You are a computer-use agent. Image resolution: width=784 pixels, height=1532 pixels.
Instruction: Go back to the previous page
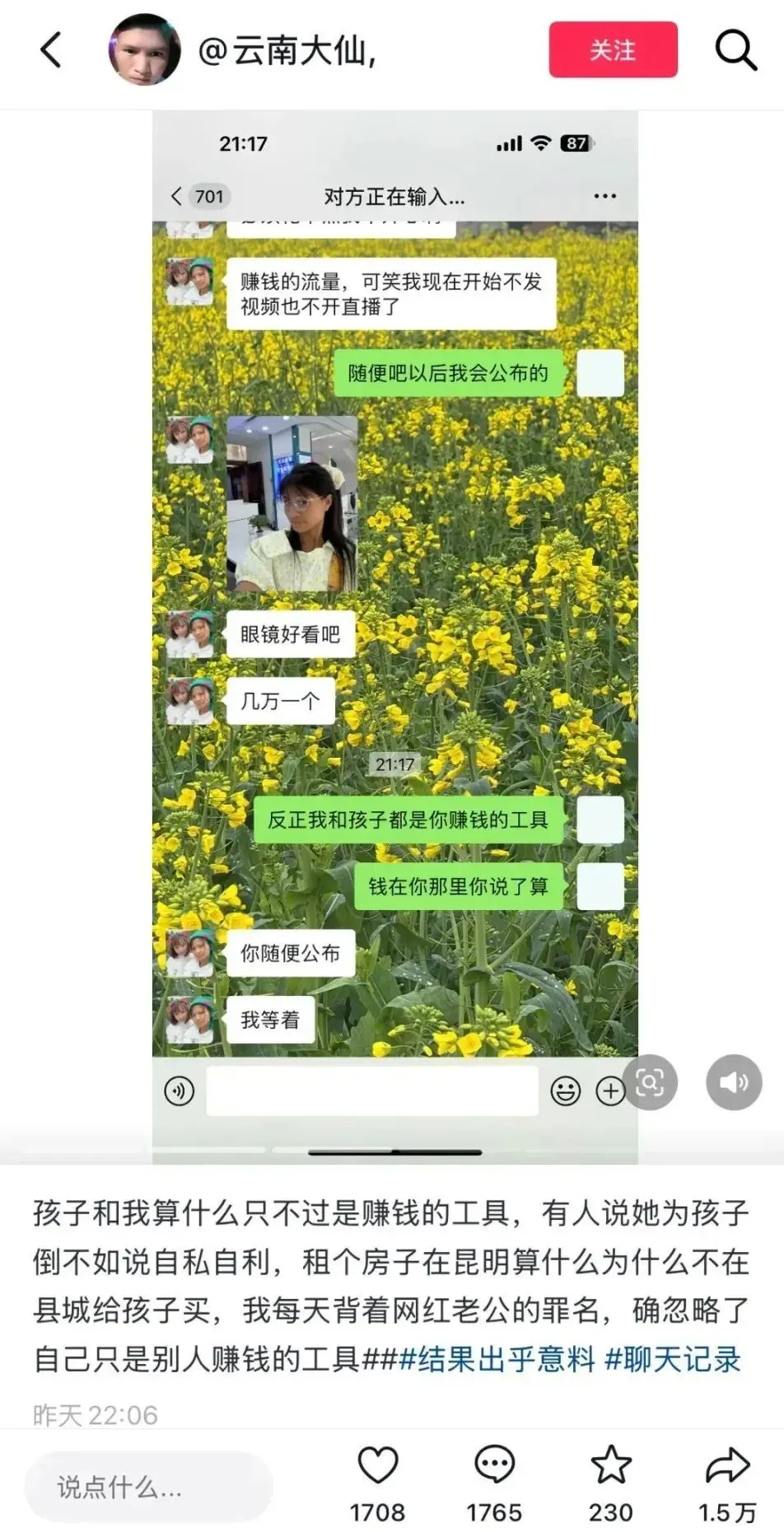point(51,50)
